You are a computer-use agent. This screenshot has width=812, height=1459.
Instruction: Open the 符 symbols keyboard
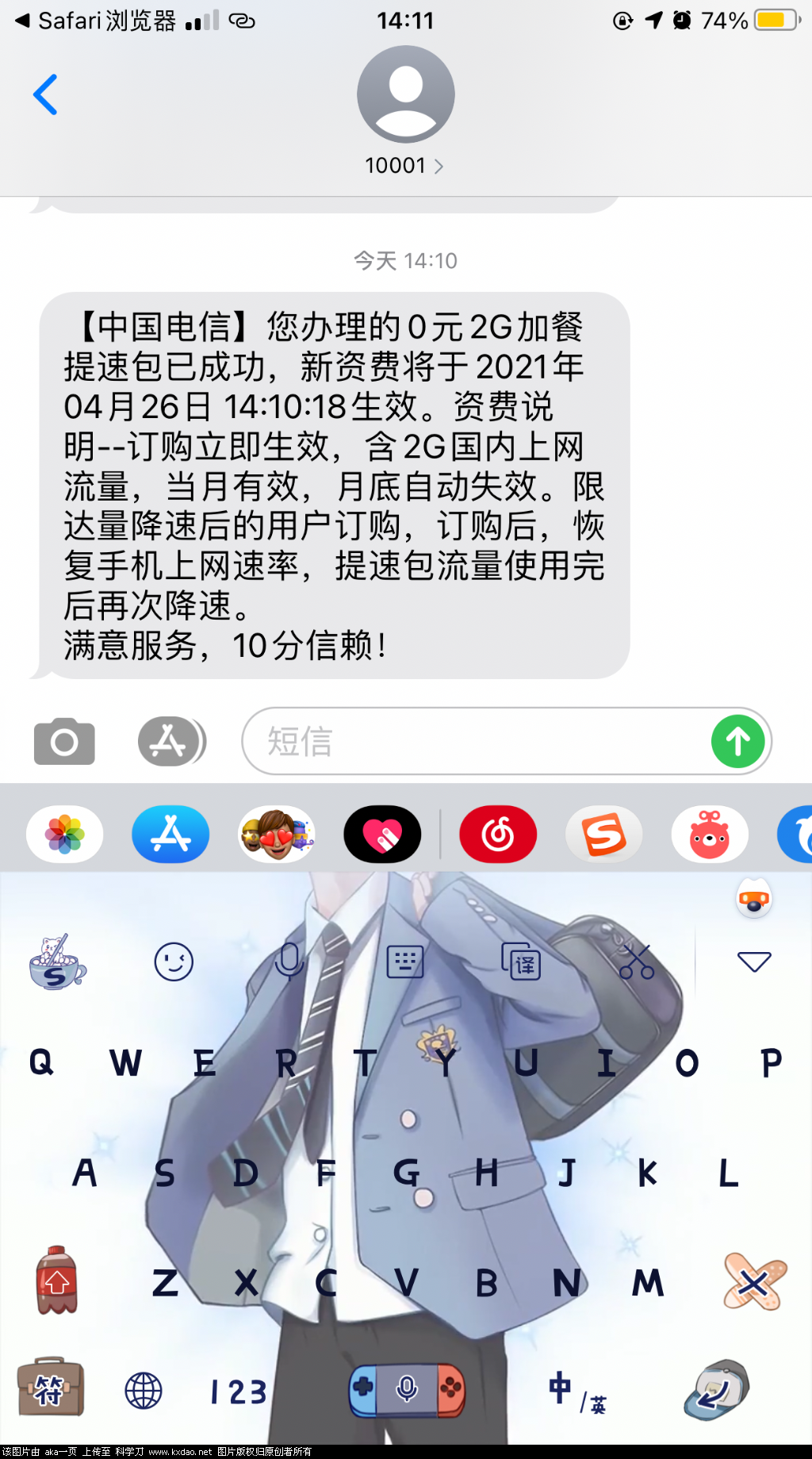(51, 1388)
